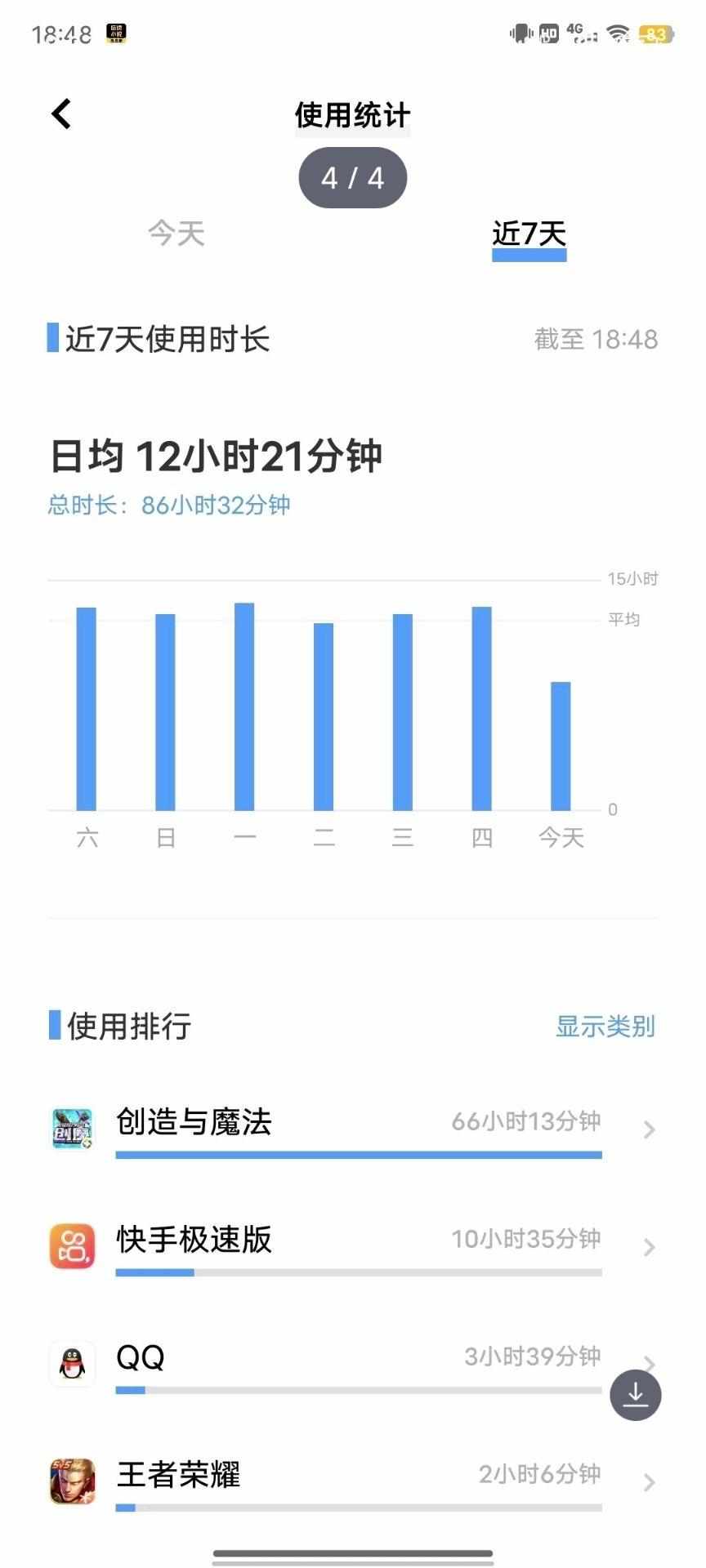Tap 显示类别 to show categories
706x1568 pixels.
pos(605,1027)
